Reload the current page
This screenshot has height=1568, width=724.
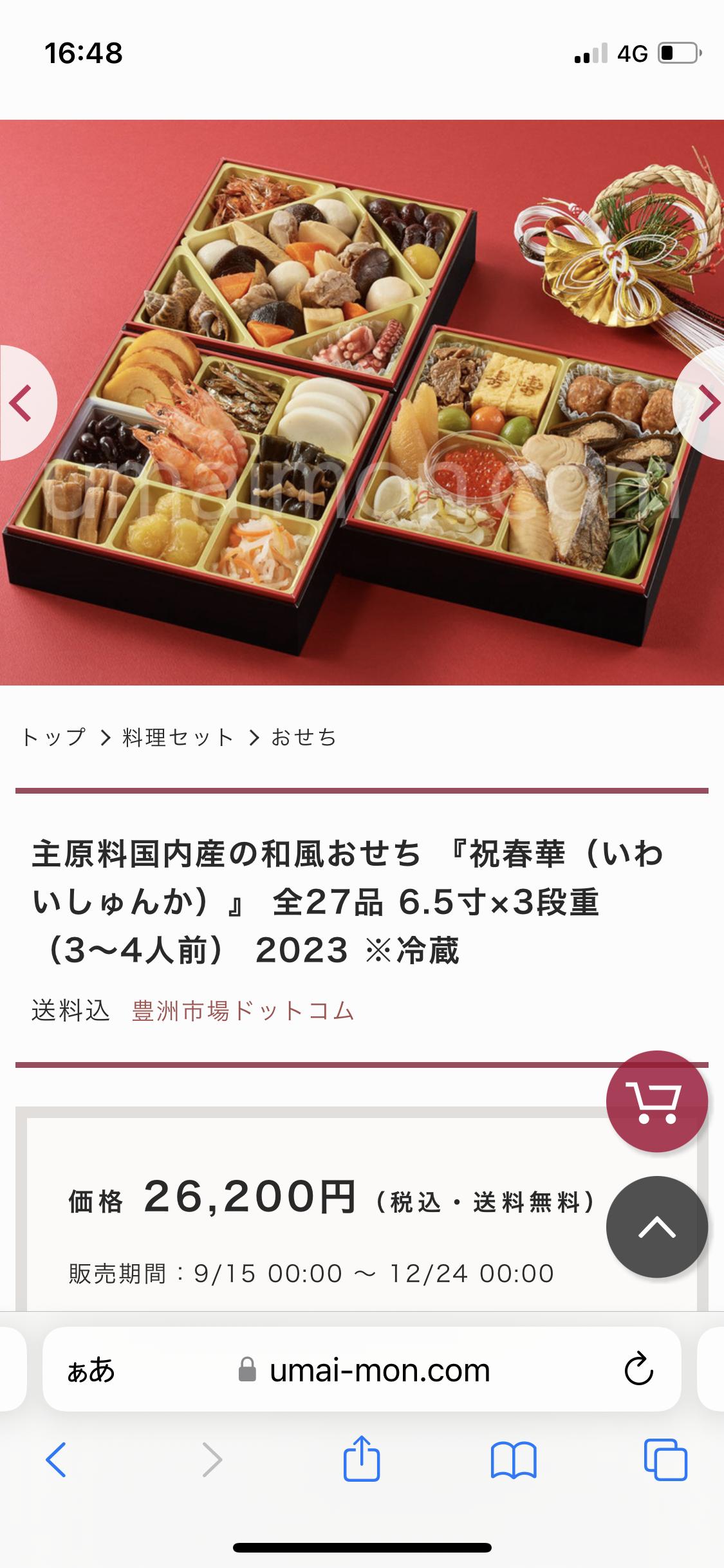[x=638, y=1370]
